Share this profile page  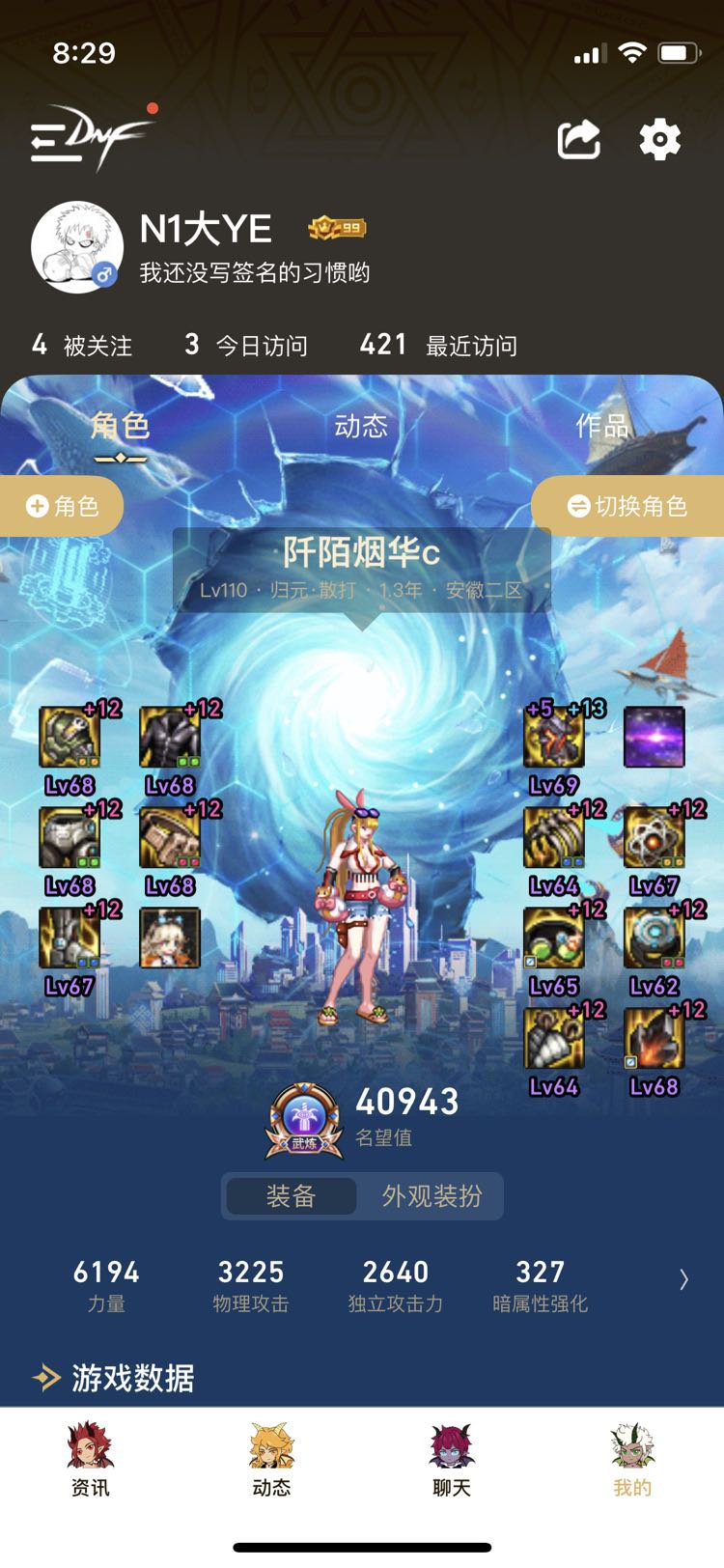point(579,140)
